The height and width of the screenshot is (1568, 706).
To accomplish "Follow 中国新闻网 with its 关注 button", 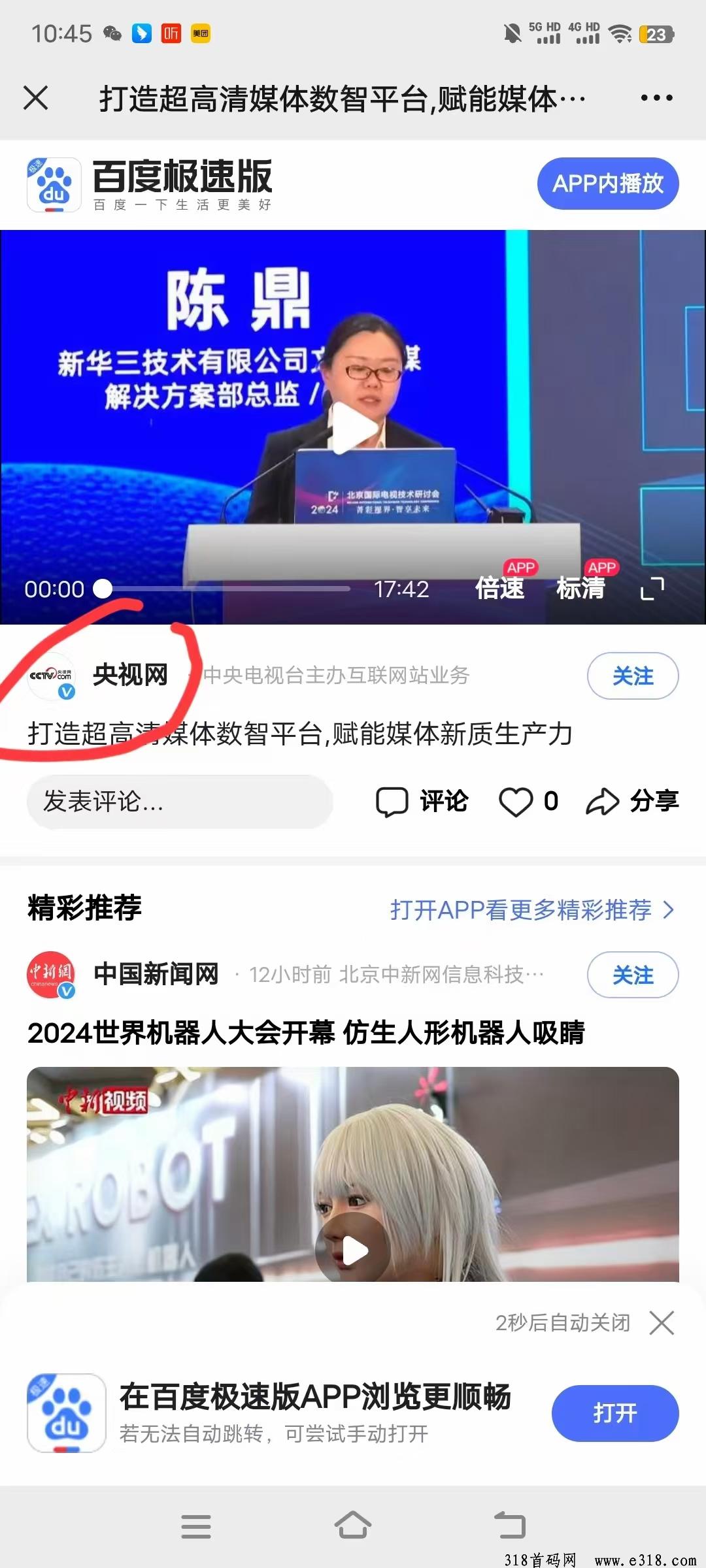I will pos(632,975).
